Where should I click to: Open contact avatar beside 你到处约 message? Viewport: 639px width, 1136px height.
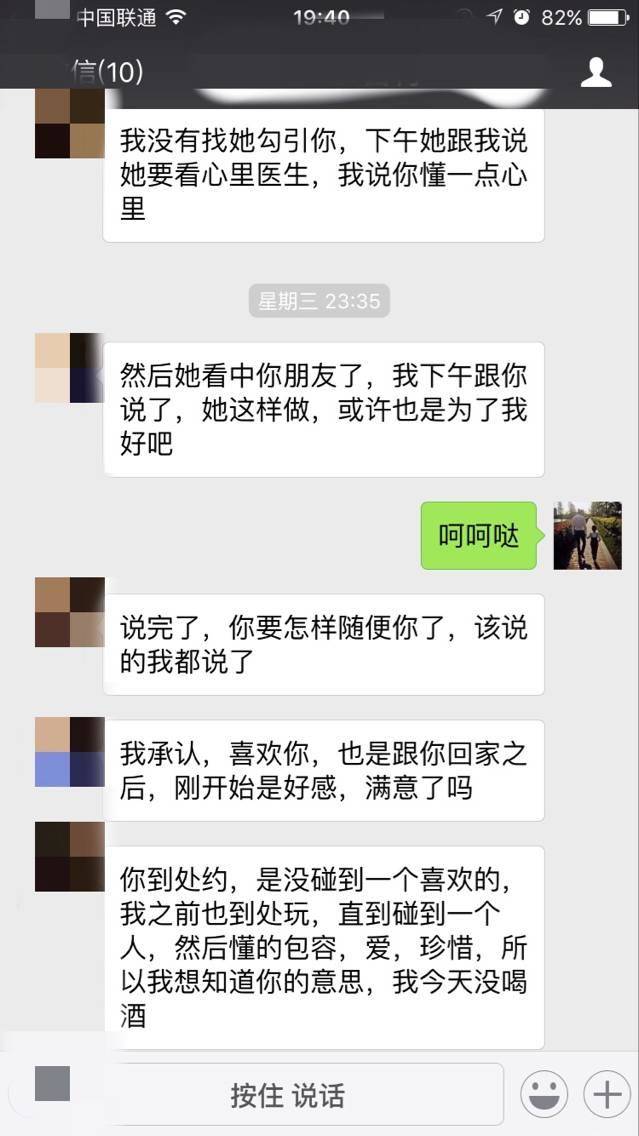(69, 857)
